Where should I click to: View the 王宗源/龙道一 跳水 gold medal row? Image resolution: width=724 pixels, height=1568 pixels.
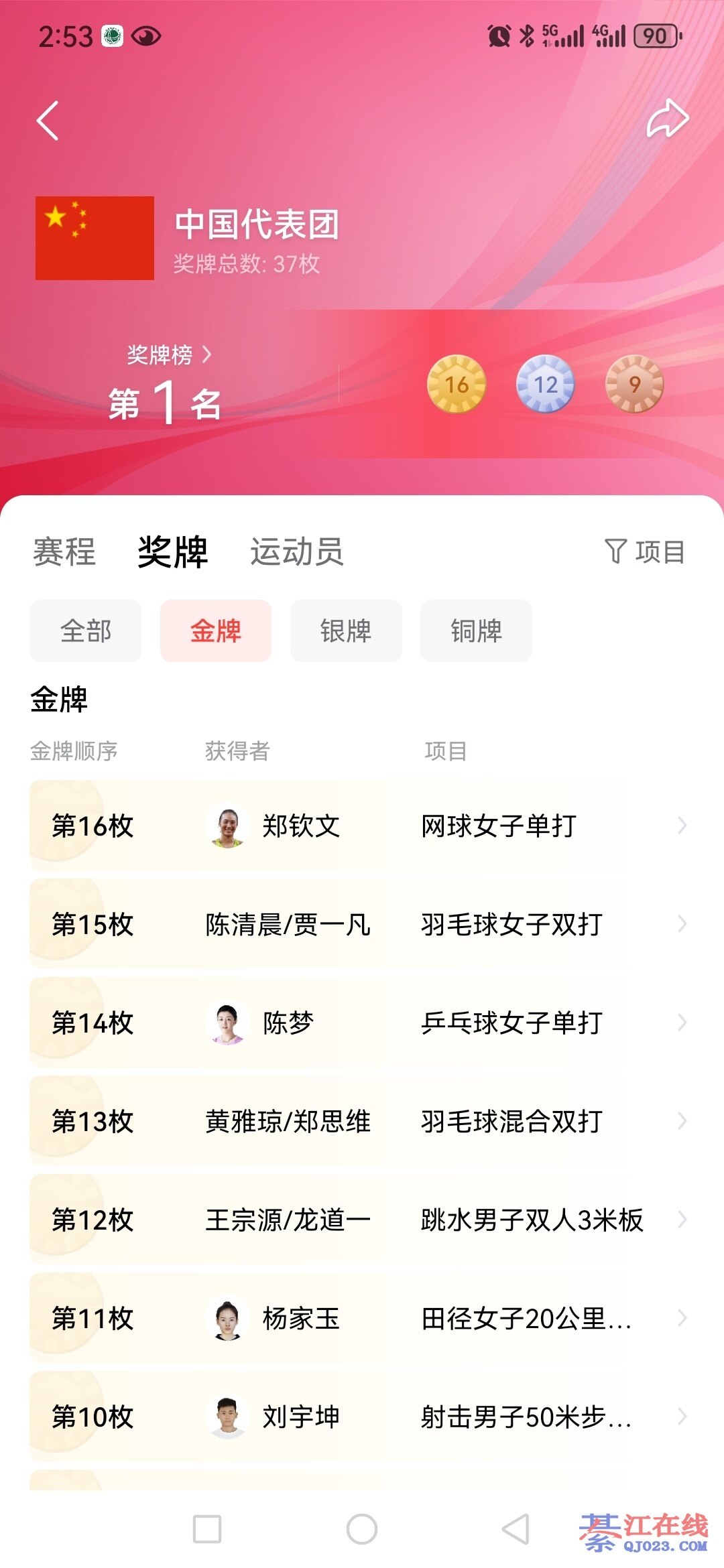pyautogui.click(x=362, y=1220)
